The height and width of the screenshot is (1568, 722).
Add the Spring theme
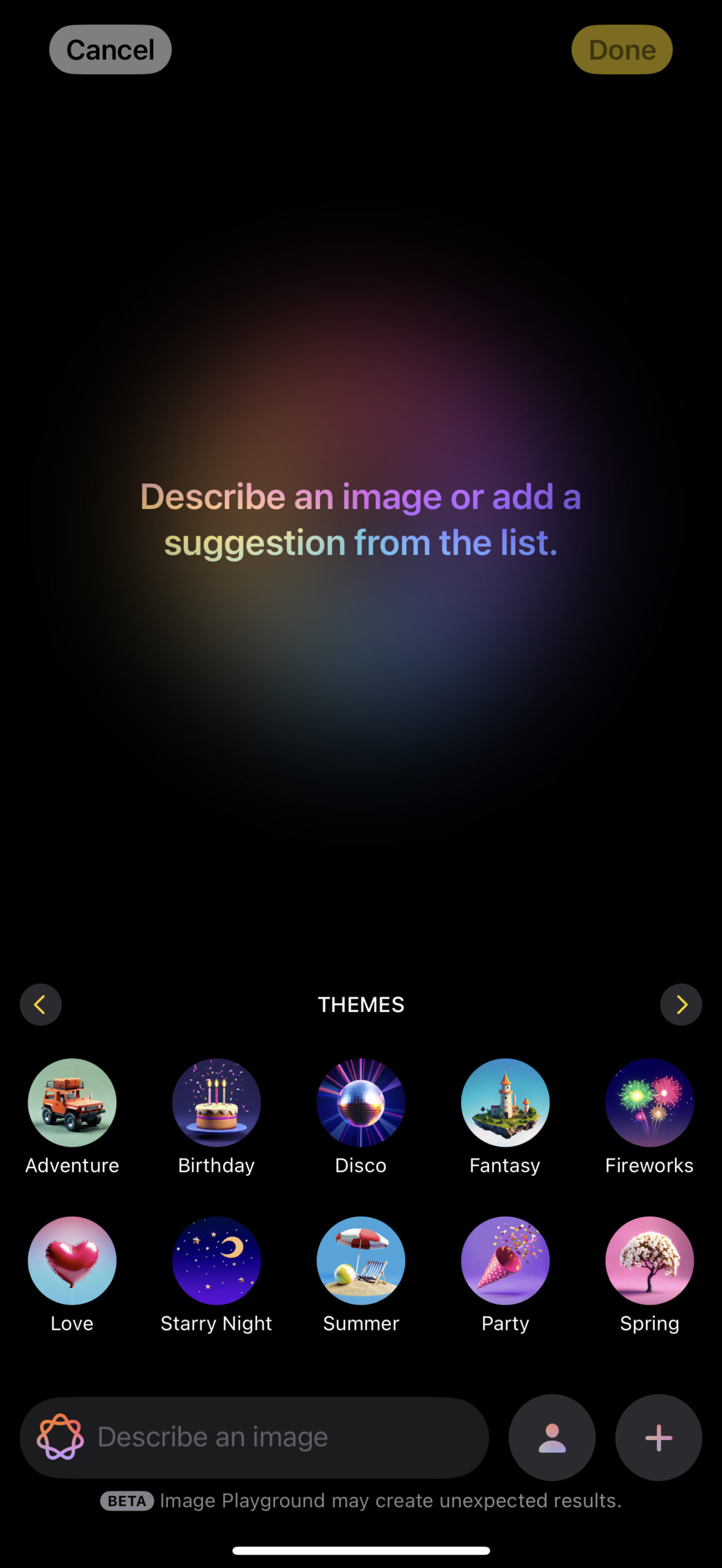click(650, 1261)
